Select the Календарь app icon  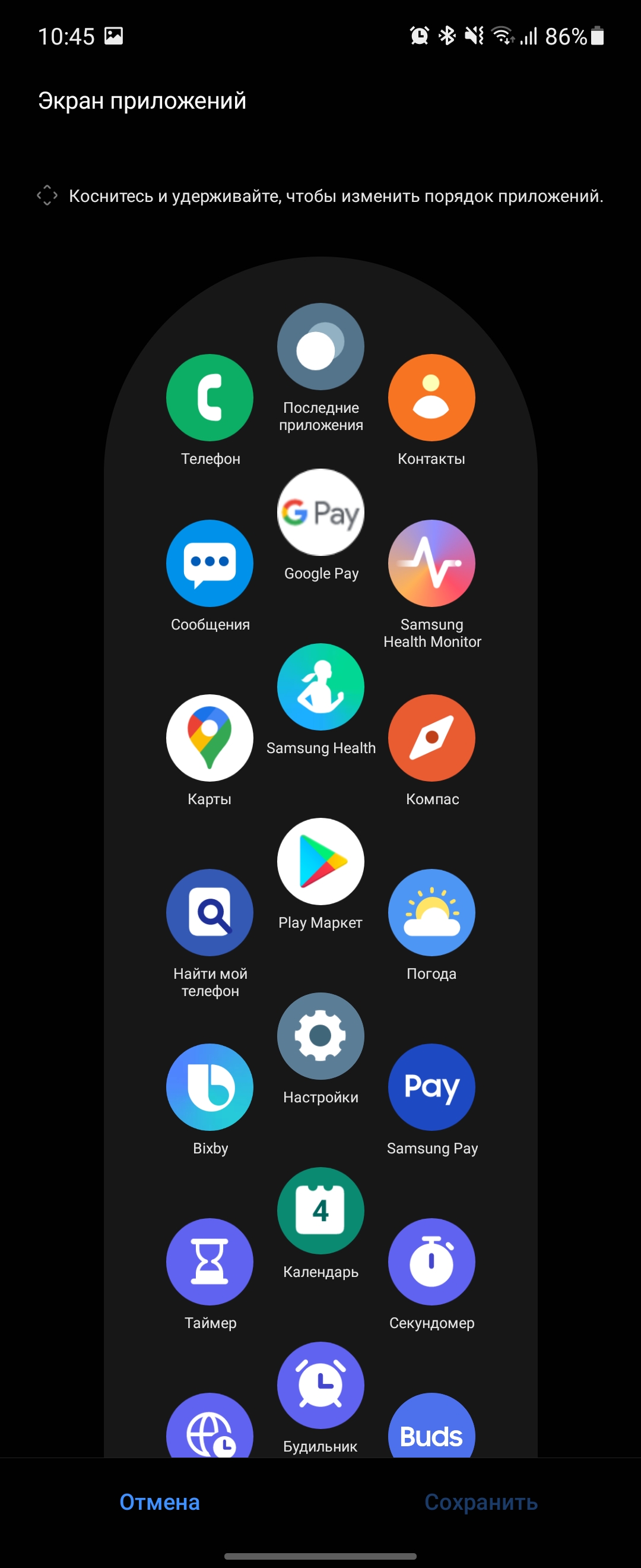point(320,1210)
